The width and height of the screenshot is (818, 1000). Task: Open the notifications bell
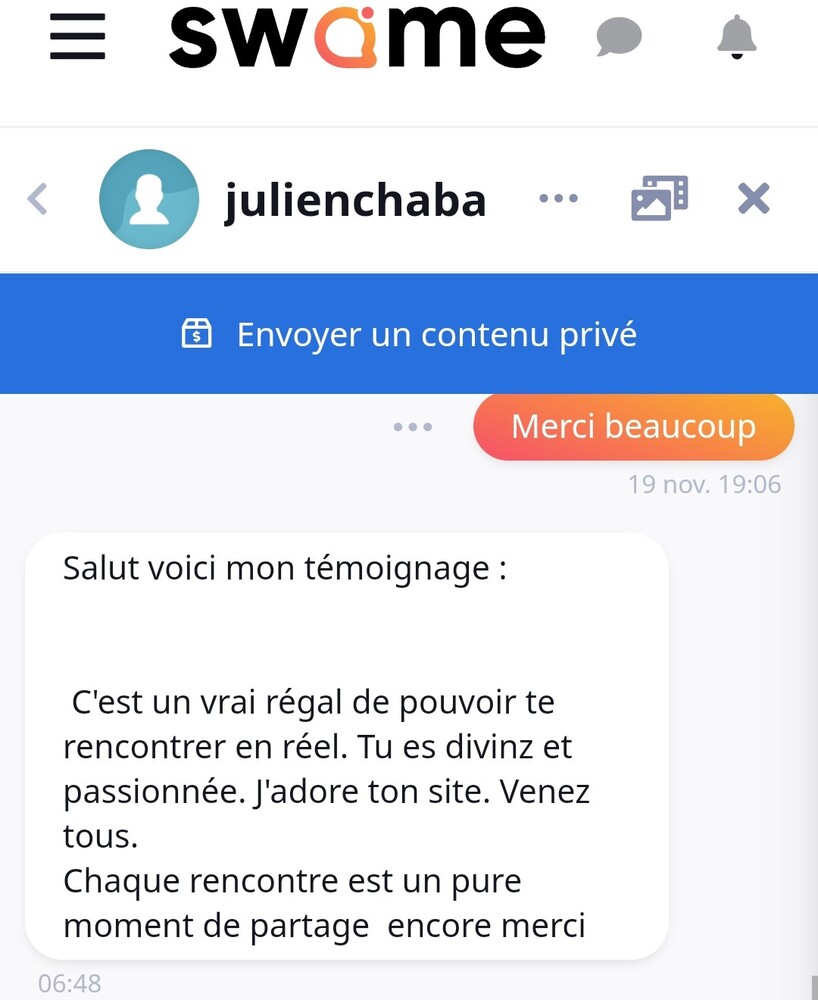(x=737, y=38)
